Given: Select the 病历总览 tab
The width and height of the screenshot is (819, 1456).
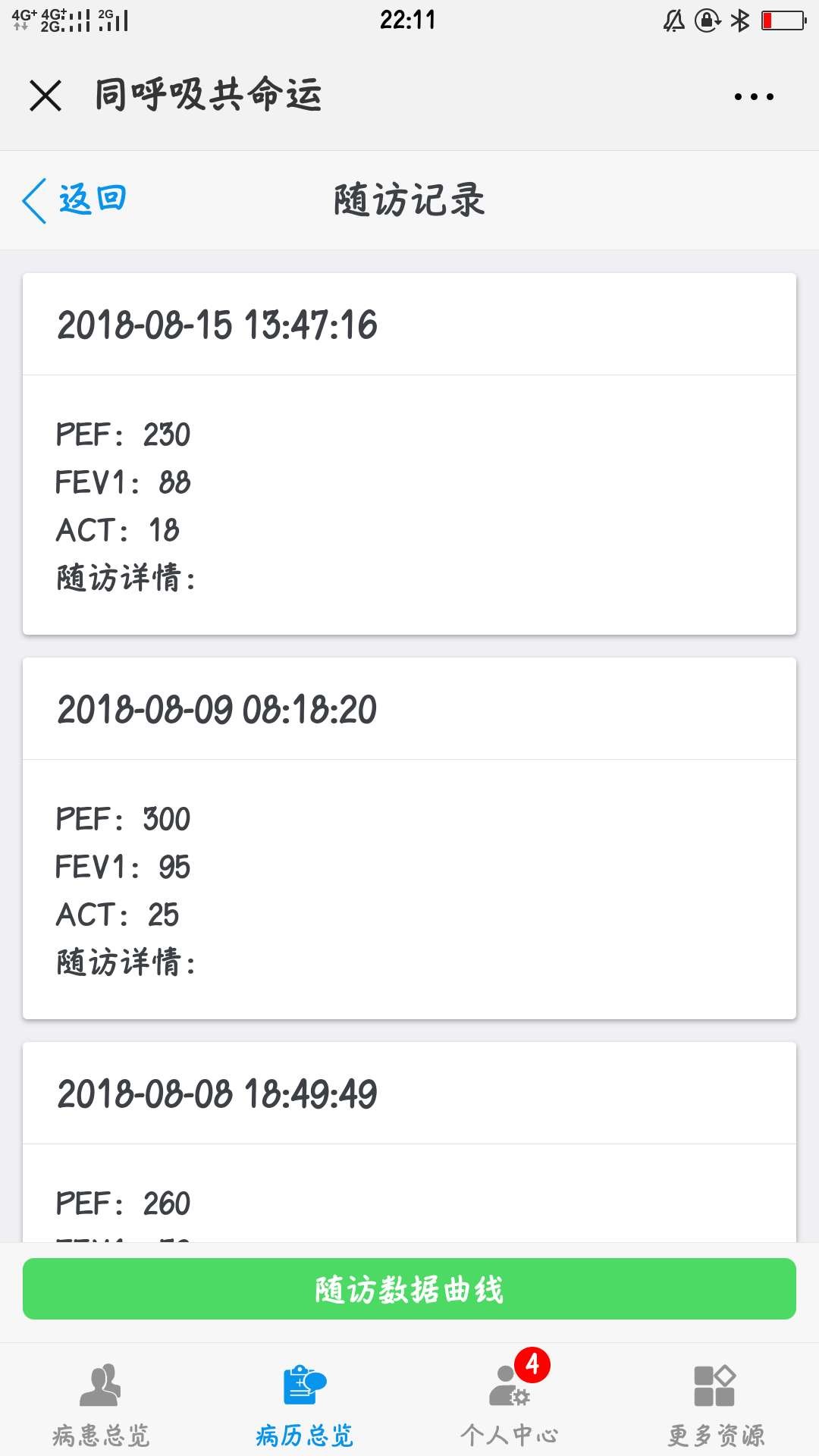Looking at the screenshot, I should click(x=305, y=1405).
